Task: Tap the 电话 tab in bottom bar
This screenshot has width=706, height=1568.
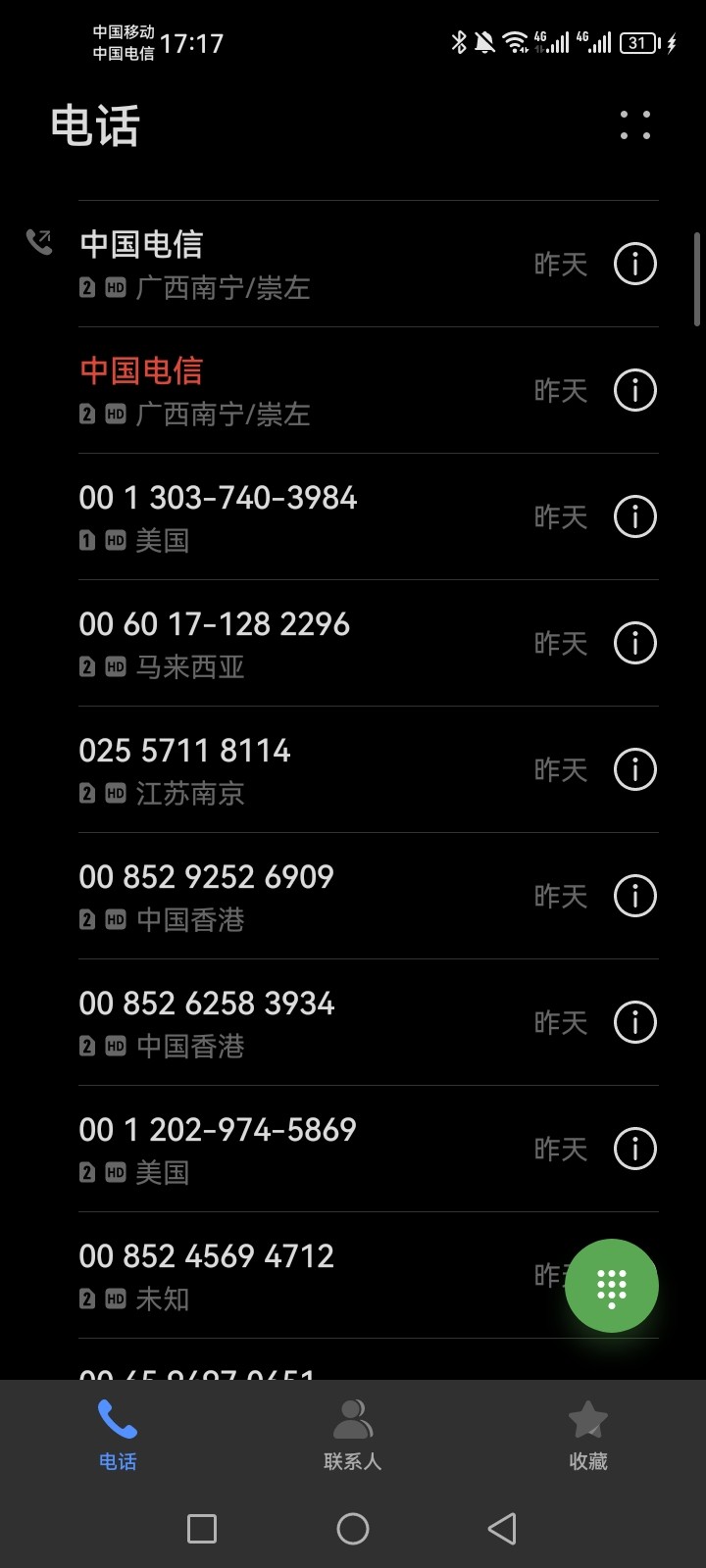Action: (x=118, y=1435)
